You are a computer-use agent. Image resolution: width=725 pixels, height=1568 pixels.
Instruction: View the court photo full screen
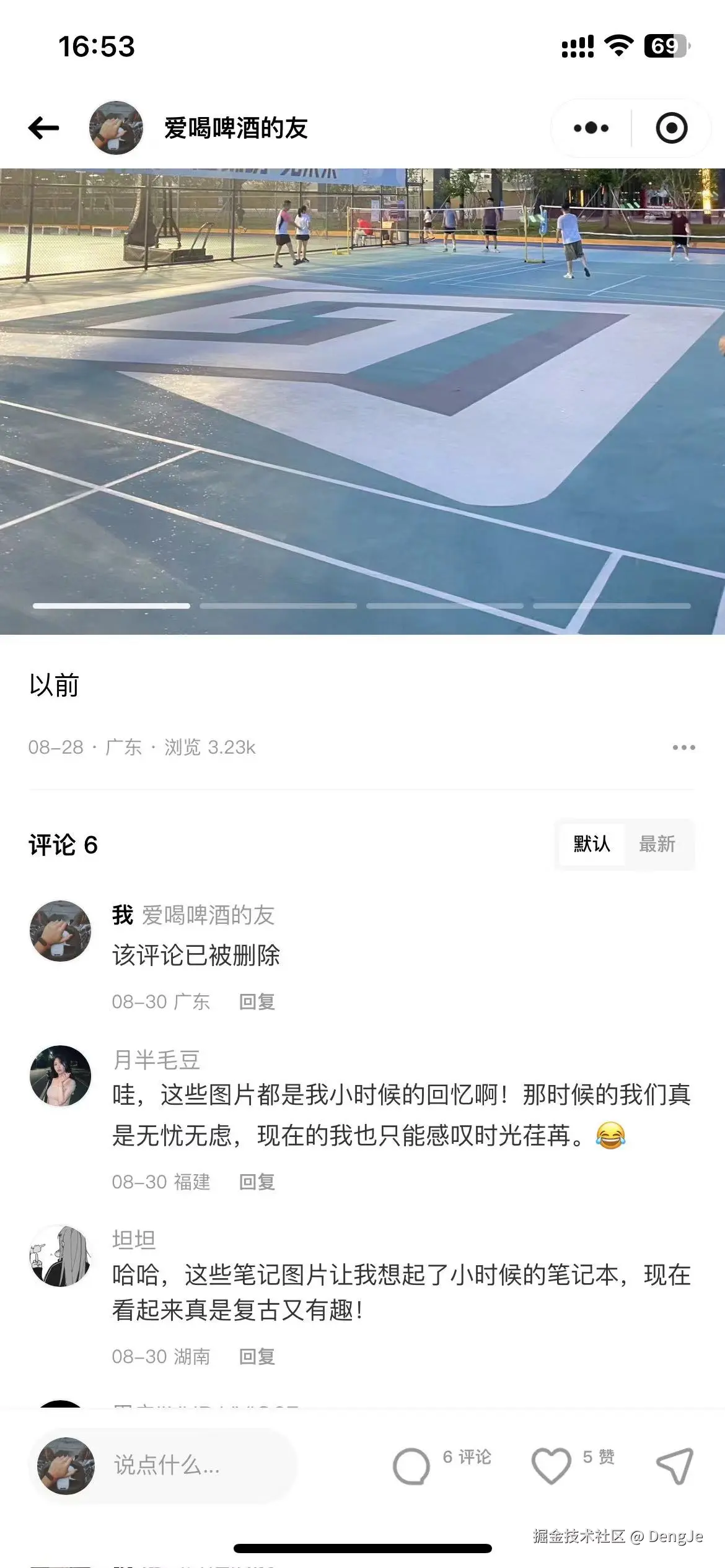coord(362,401)
